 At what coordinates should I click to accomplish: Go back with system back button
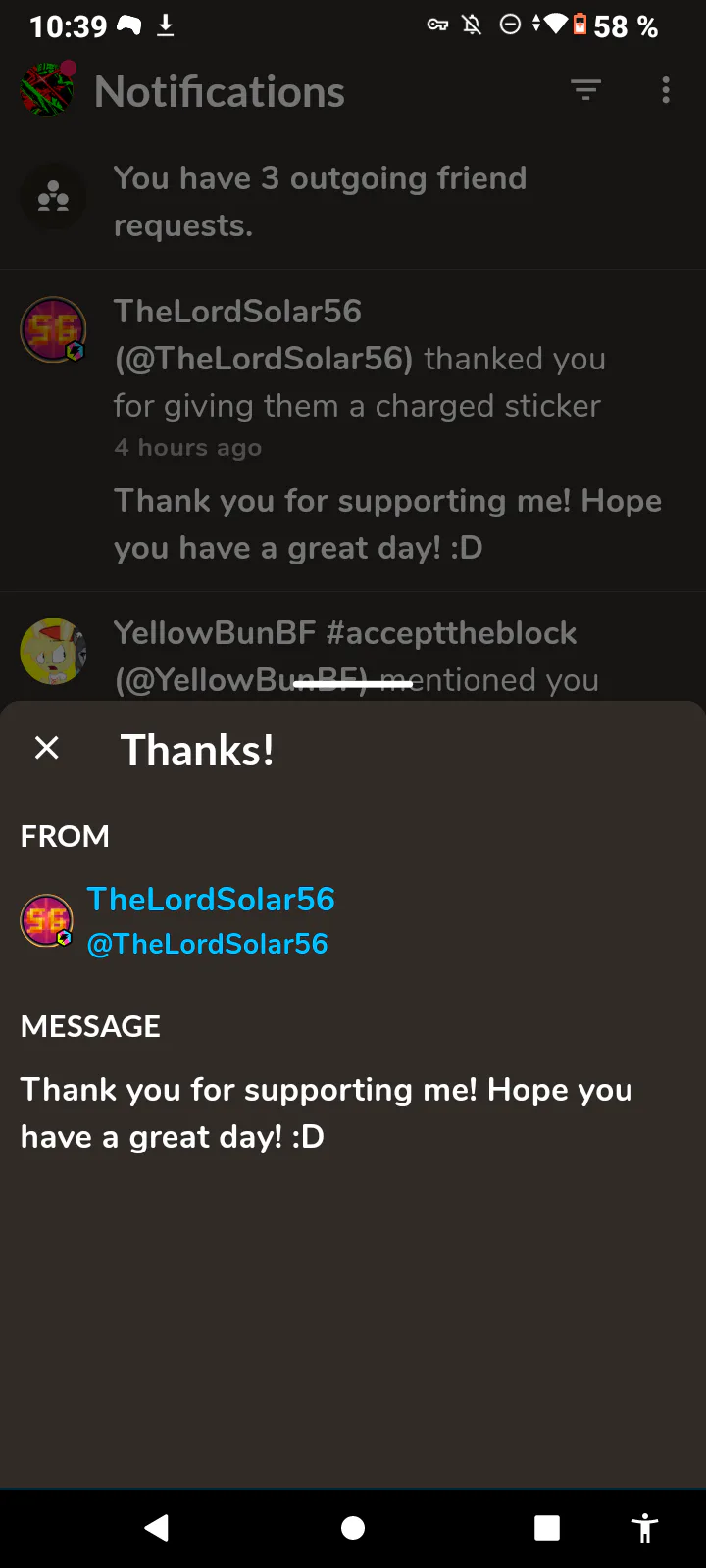[157, 1527]
